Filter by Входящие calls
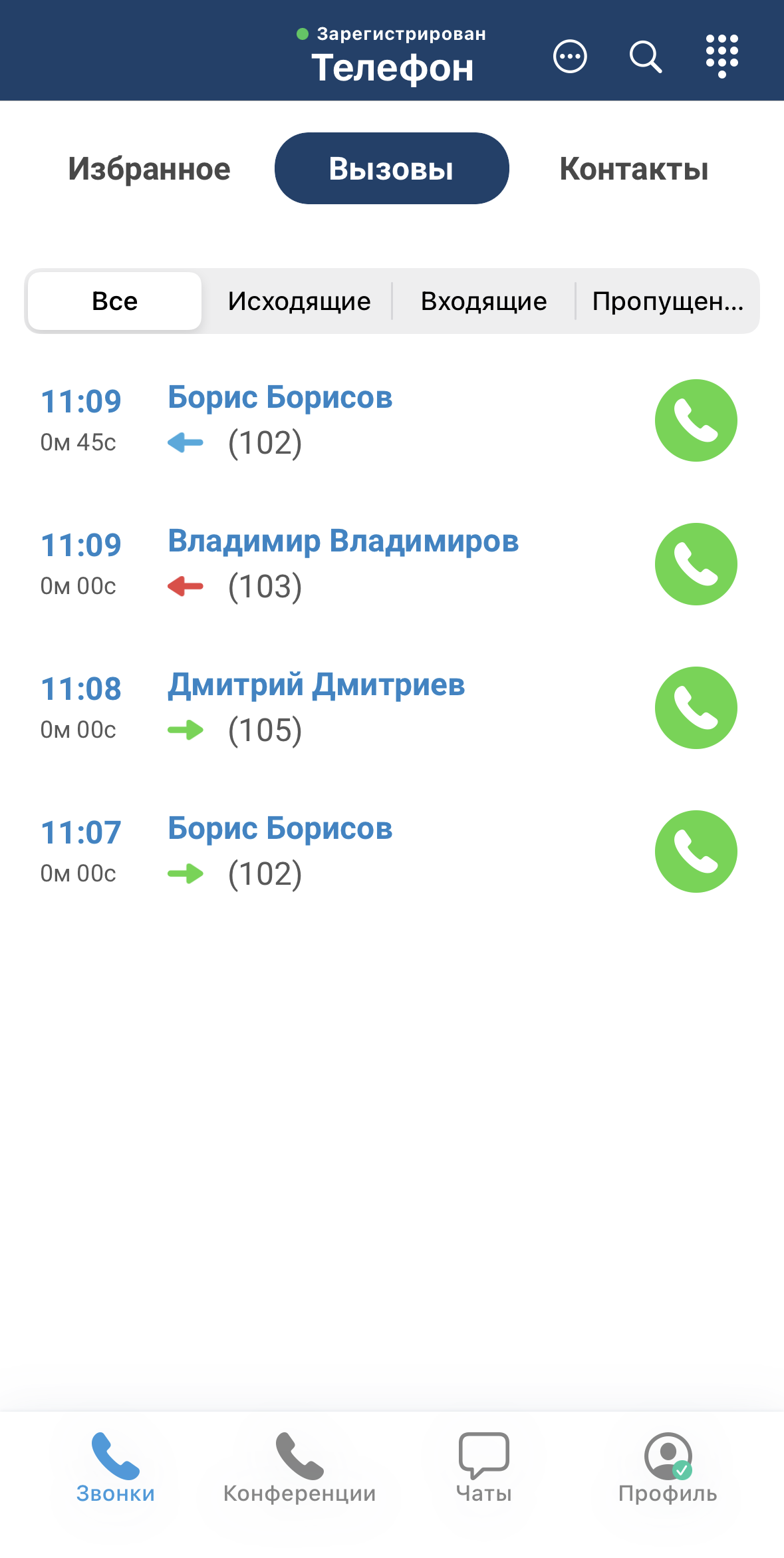The width and height of the screenshot is (784, 1558). pos(483,301)
